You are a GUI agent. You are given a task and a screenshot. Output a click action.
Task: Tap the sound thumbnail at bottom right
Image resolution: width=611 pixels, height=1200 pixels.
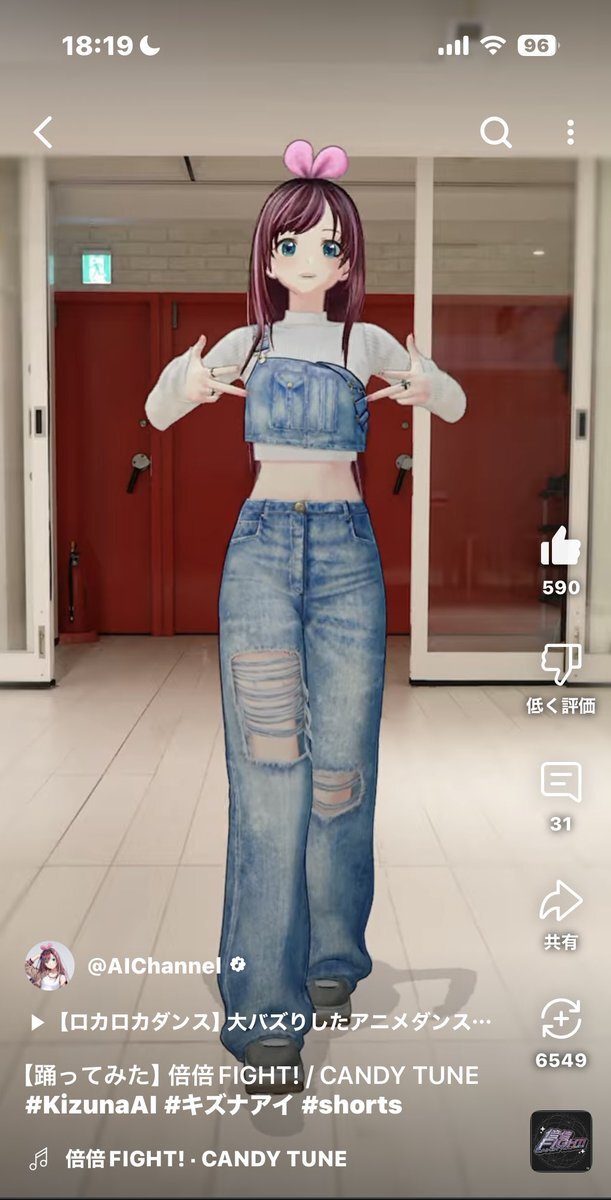(560, 1141)
